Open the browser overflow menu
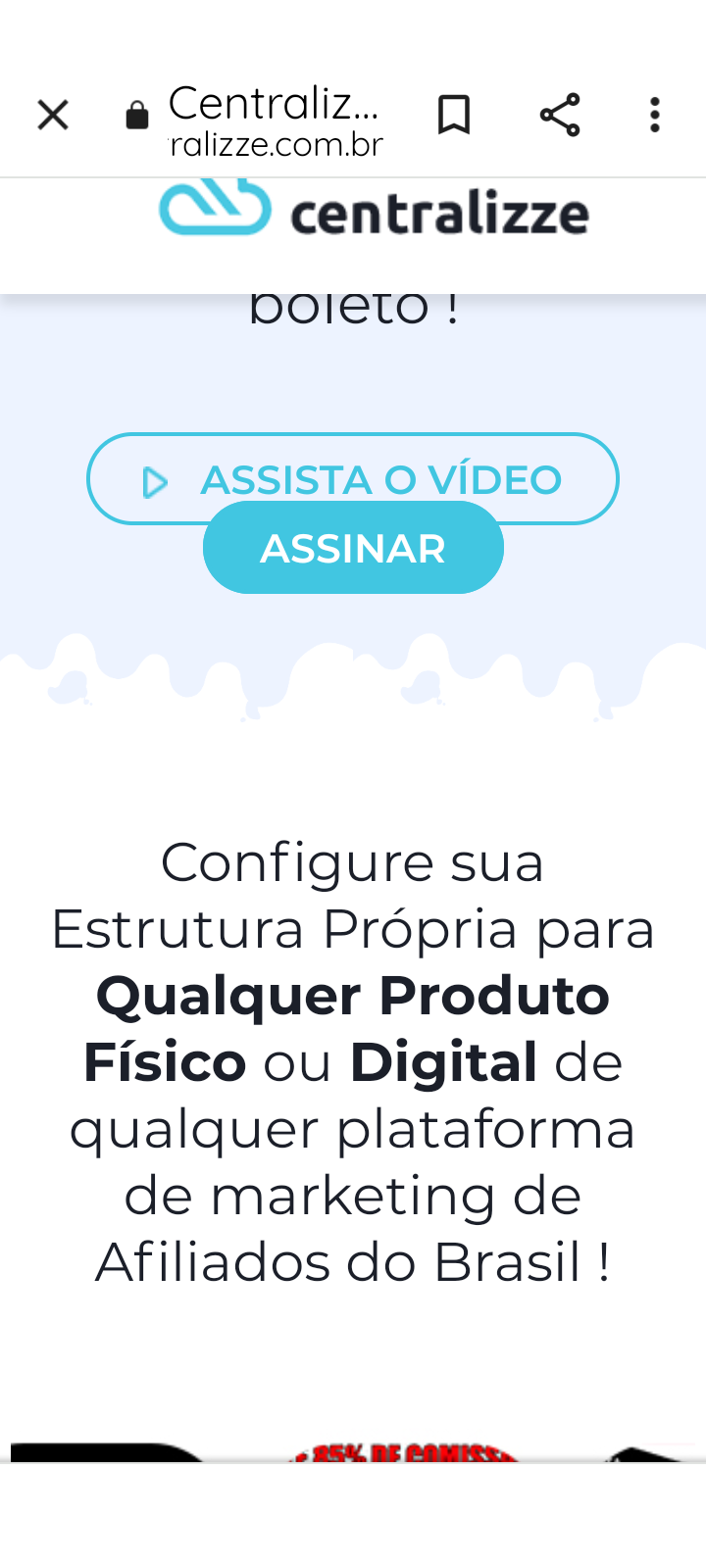 [x=655, y=116]
